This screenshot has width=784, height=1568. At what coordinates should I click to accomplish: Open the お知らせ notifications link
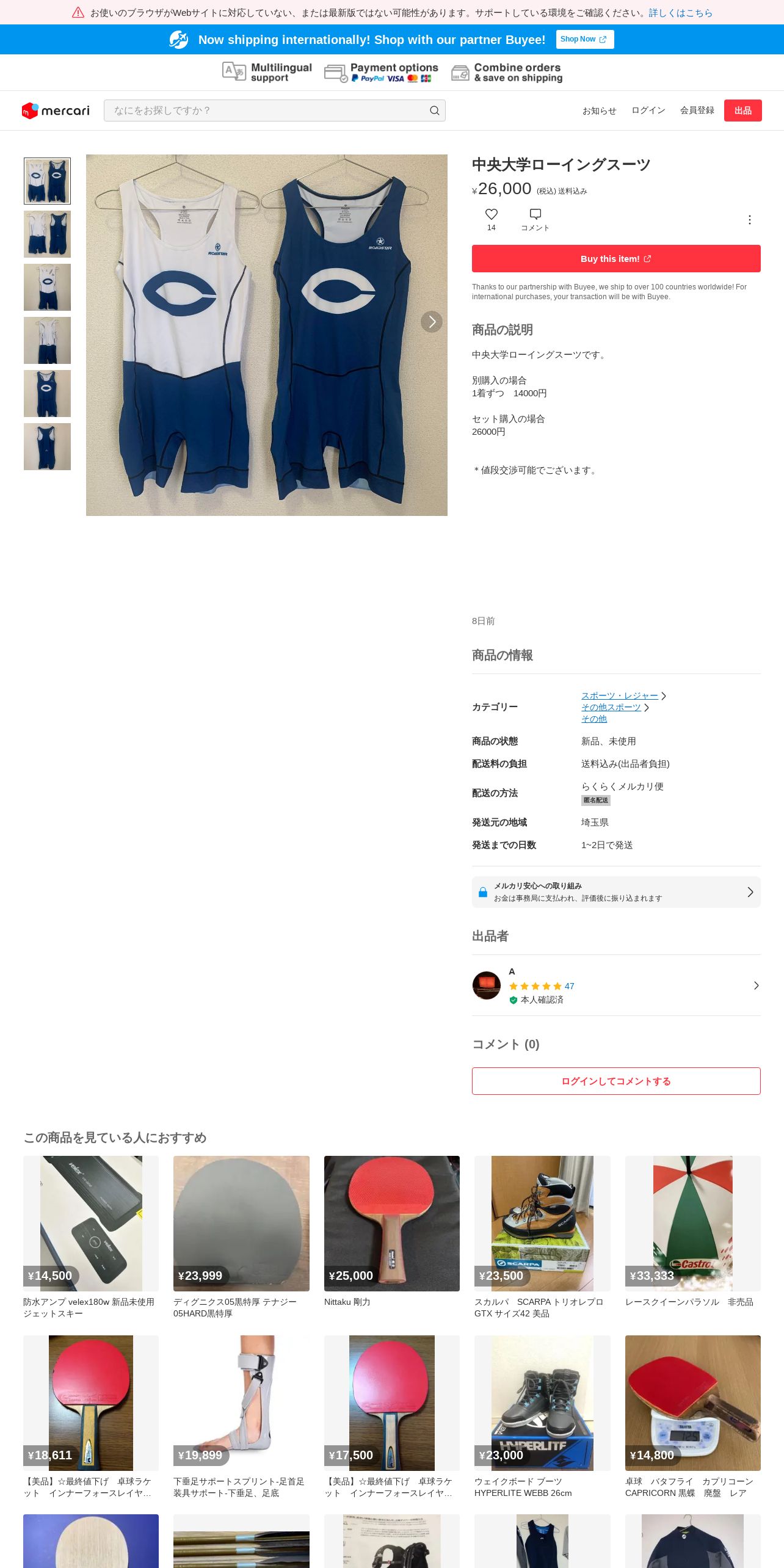click(599, 111)
